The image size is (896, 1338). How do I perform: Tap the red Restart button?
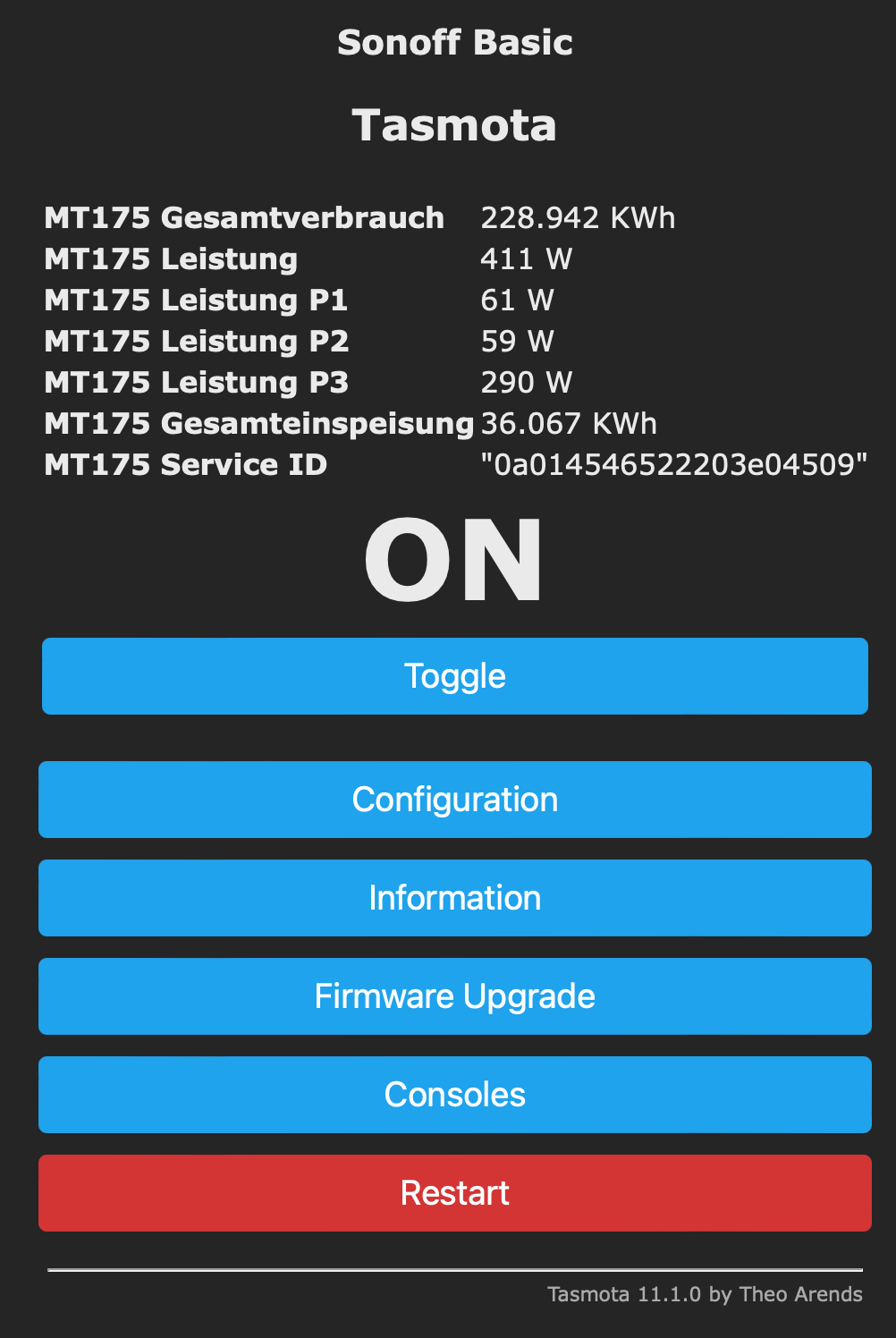[x=454, y=1193]
